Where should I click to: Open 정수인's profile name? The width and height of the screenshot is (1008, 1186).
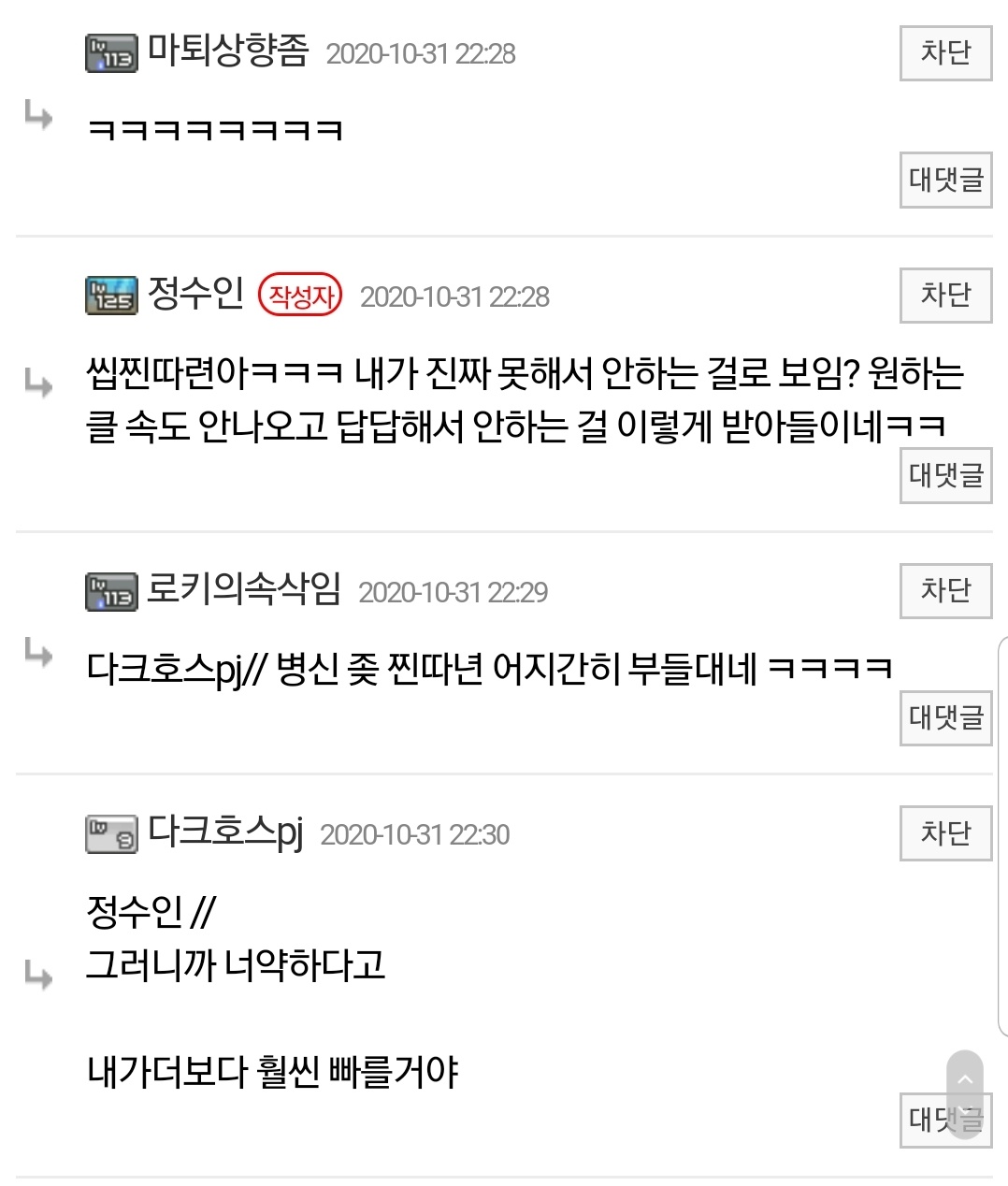(195, 294)
